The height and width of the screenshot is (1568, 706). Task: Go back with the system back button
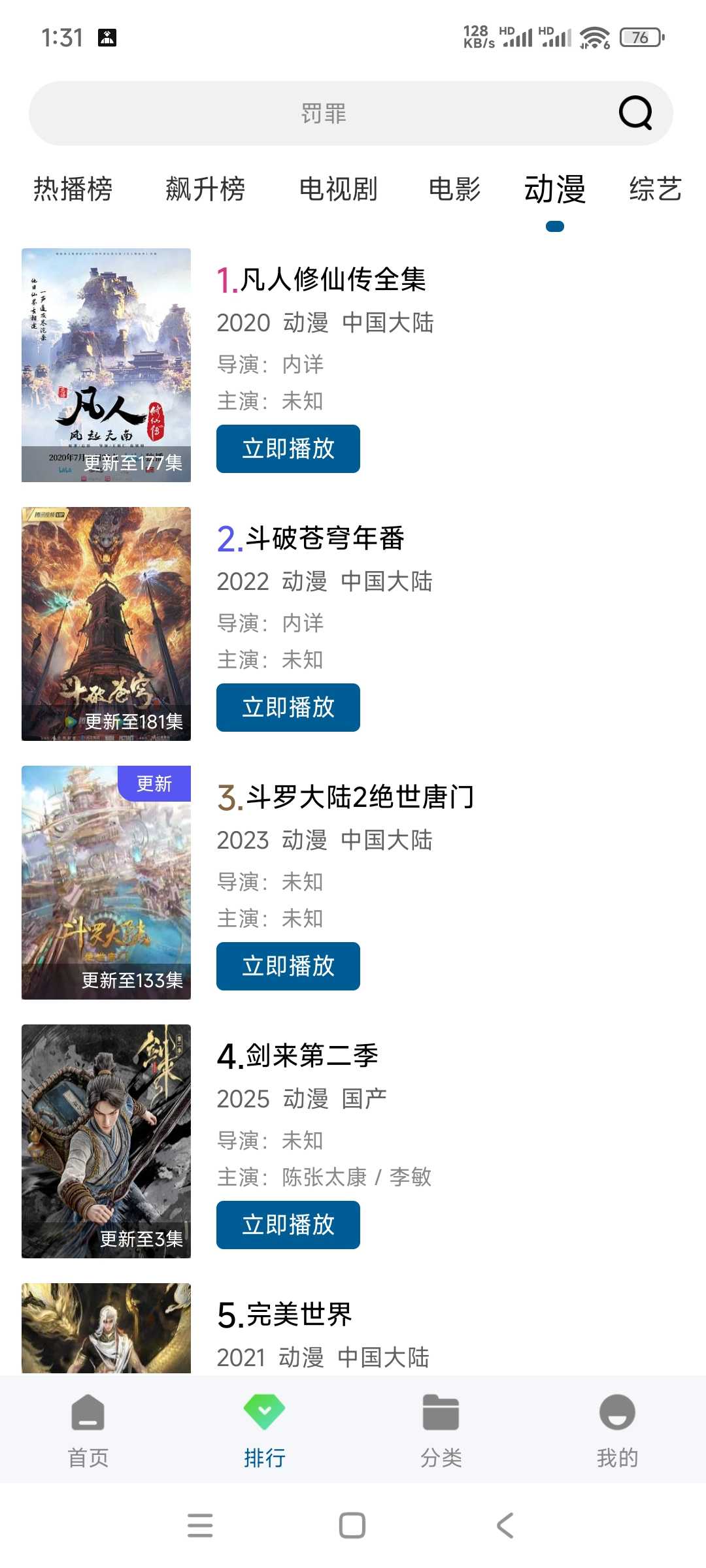(x=505, y=1526)
